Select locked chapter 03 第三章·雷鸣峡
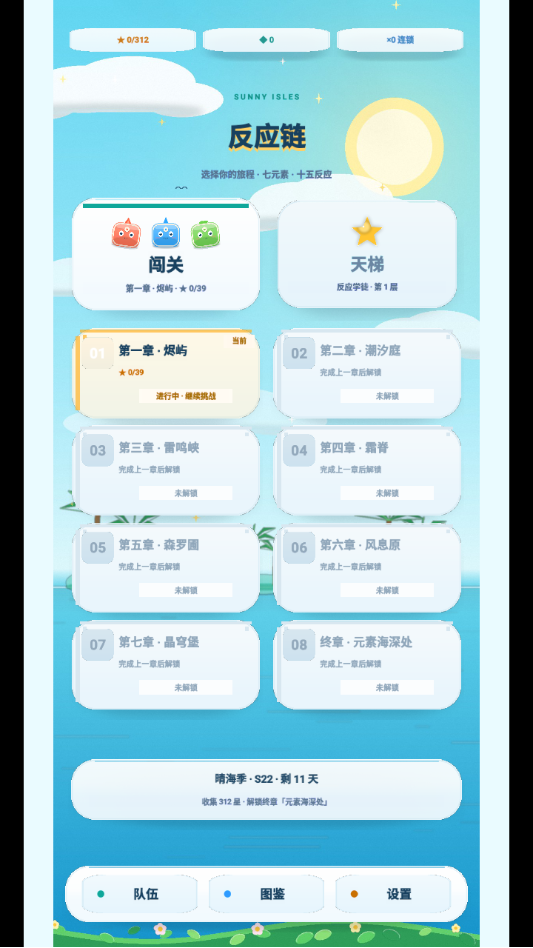This screenshot has height=948, width=533. [x=166, y=471]
